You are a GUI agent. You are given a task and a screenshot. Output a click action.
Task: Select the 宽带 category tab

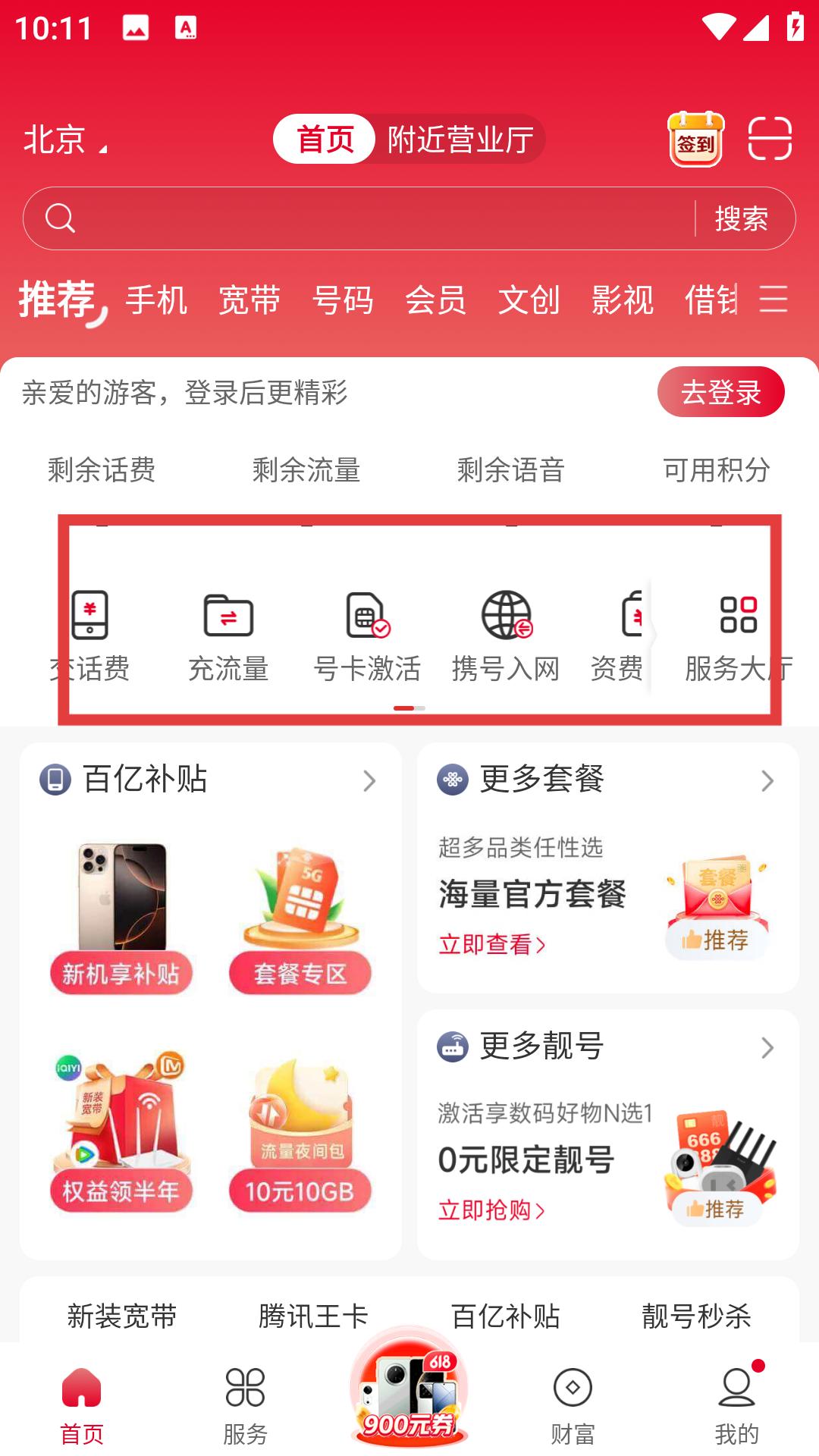(249, 300)
